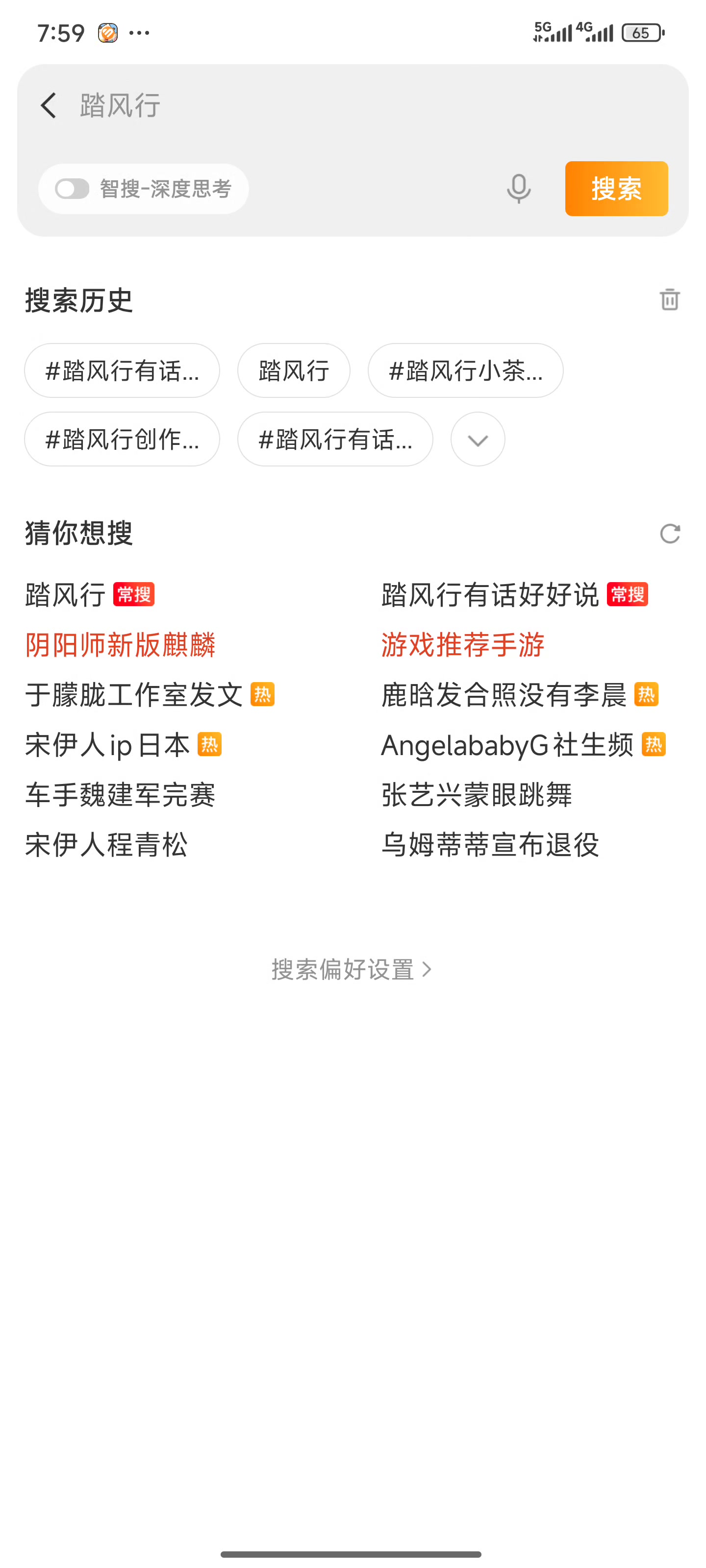This screenshot has width=706, height=1568.
Task: Select the plain 踏风行 history chip
Action: coord(294,371)
